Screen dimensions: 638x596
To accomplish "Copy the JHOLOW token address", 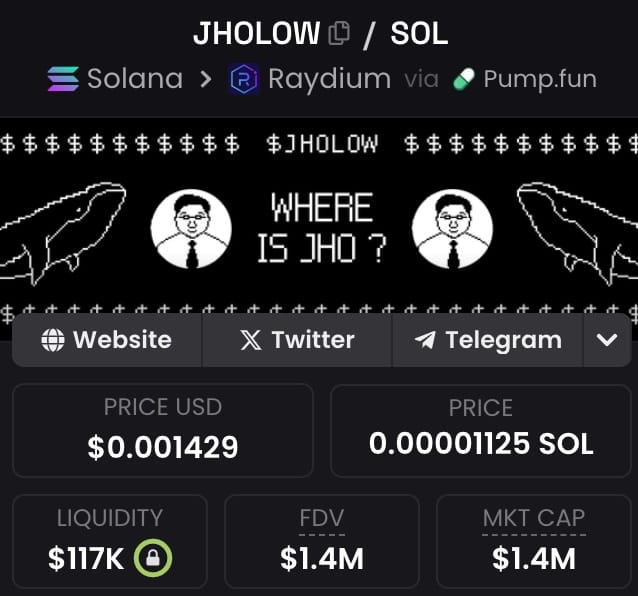I will [339, 33].
